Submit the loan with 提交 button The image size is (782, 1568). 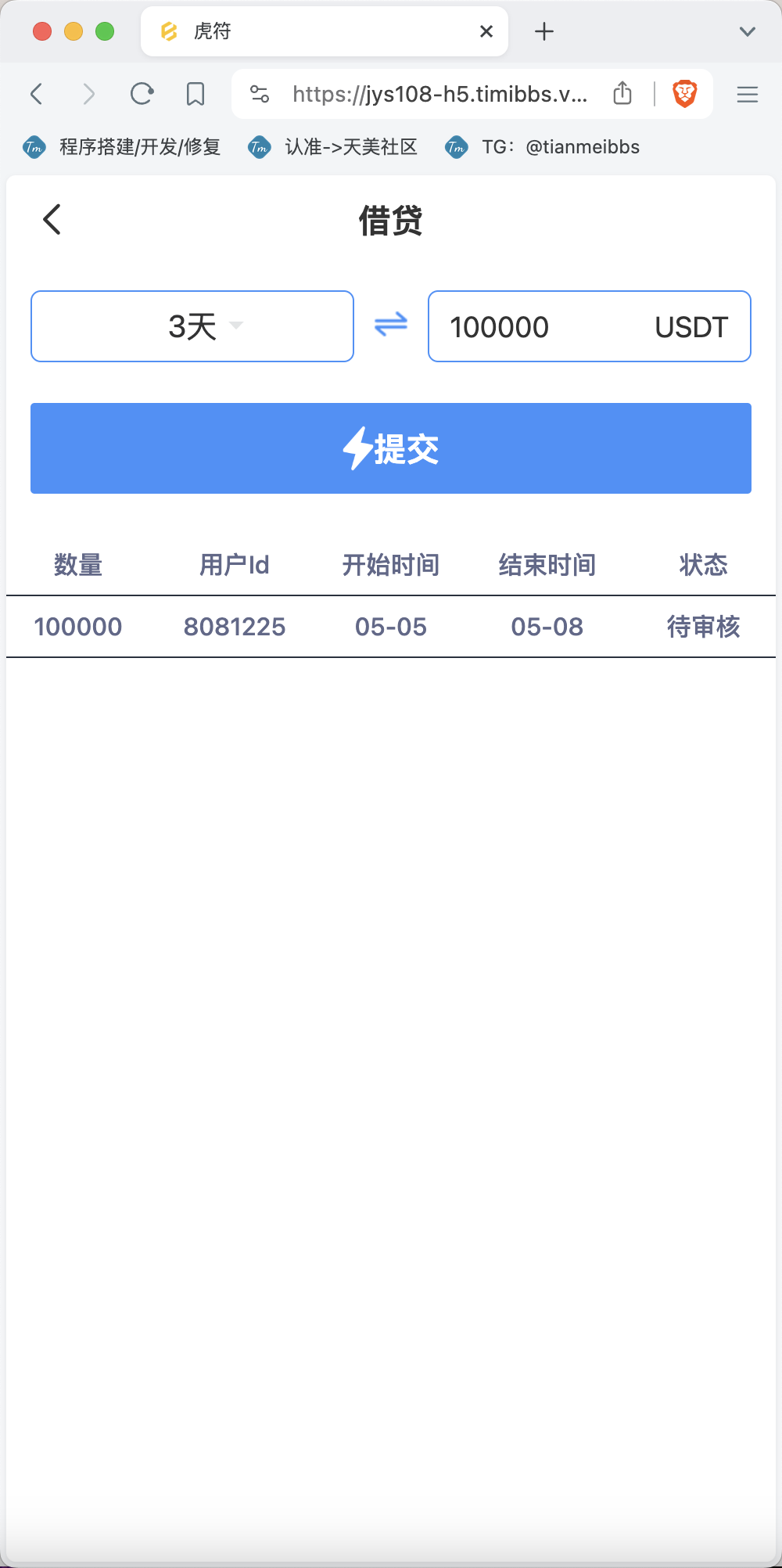click(391, 448)
